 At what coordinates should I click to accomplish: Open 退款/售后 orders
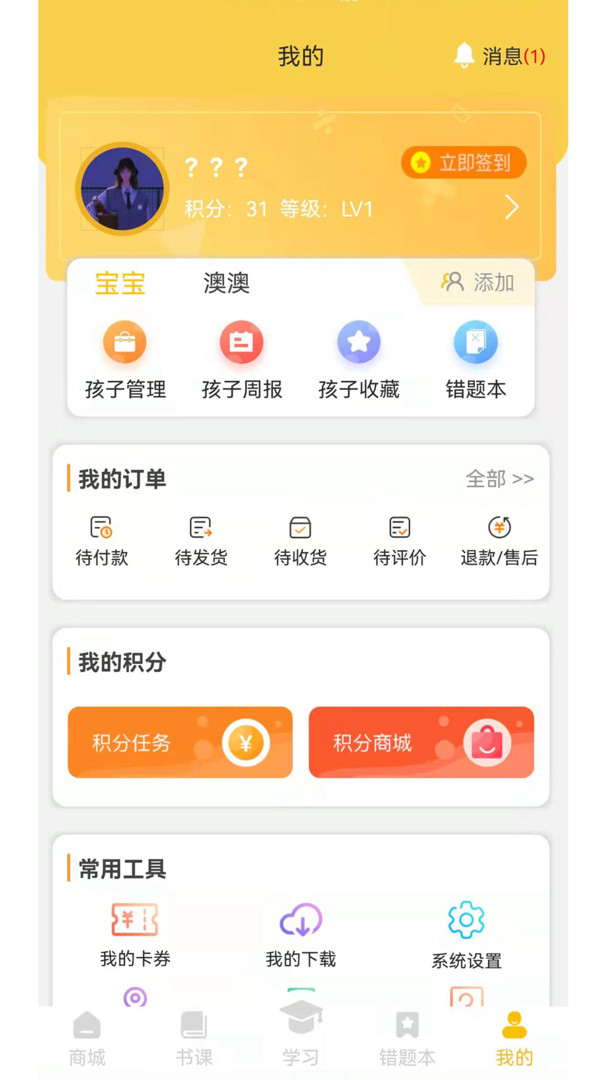tap(499, 541)
